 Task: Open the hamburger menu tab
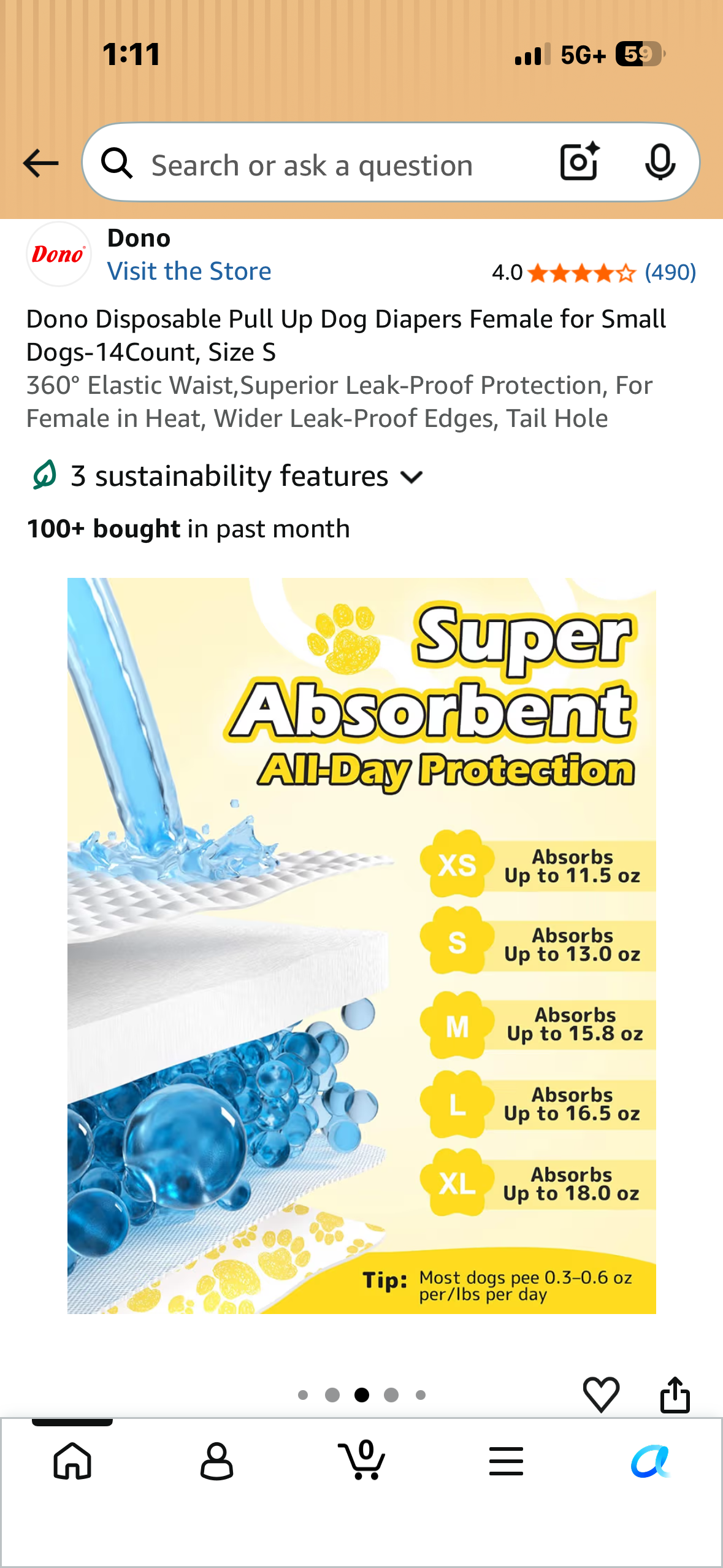tap(507, 1461)
